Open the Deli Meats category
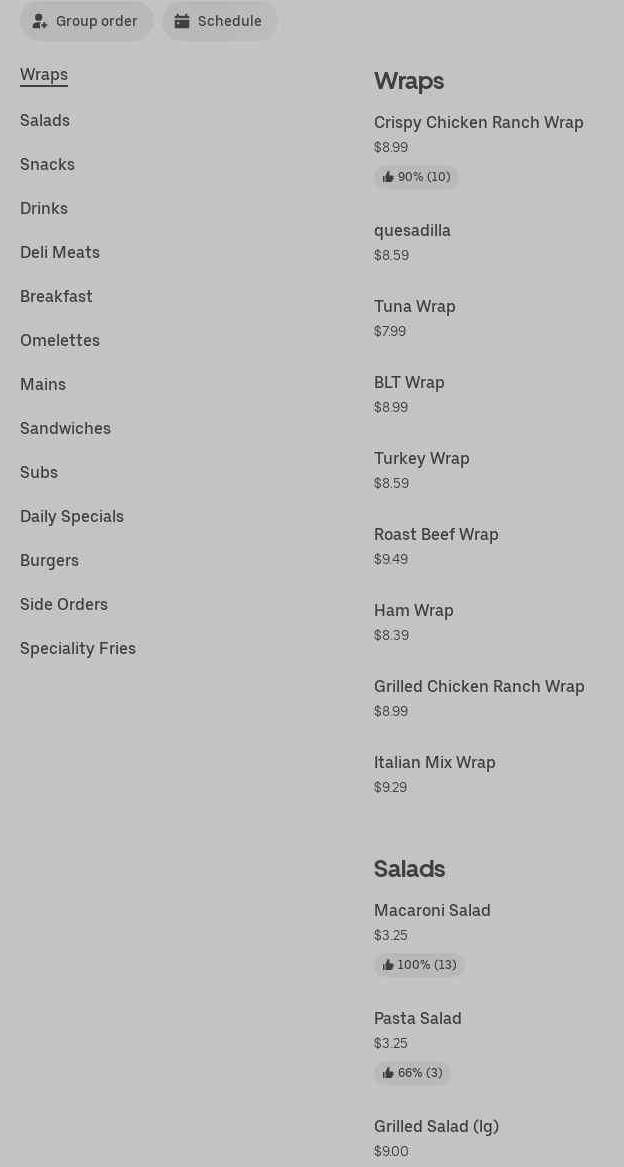The height and width of the screenshot is (1167, 624). [60, 252]
